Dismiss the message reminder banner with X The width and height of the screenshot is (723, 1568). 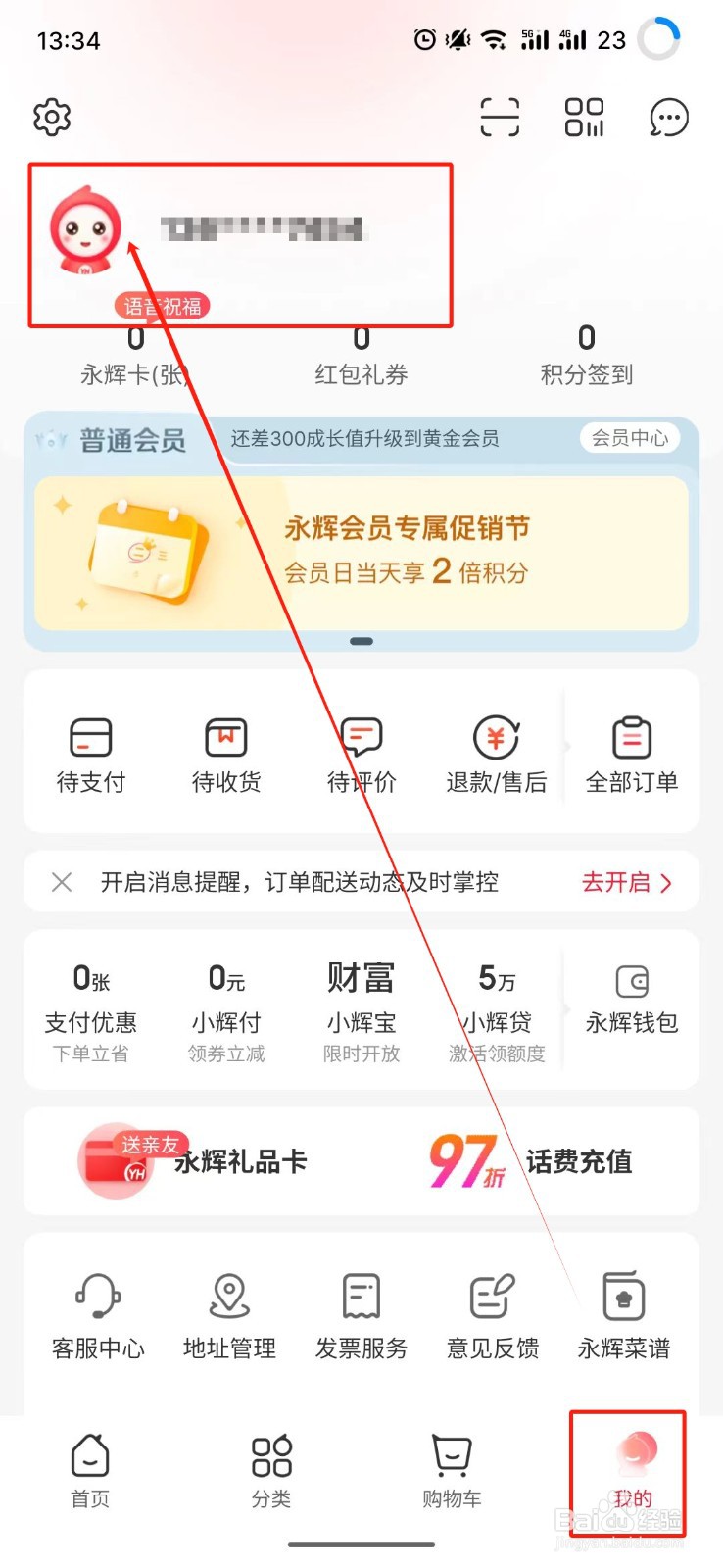61,882
